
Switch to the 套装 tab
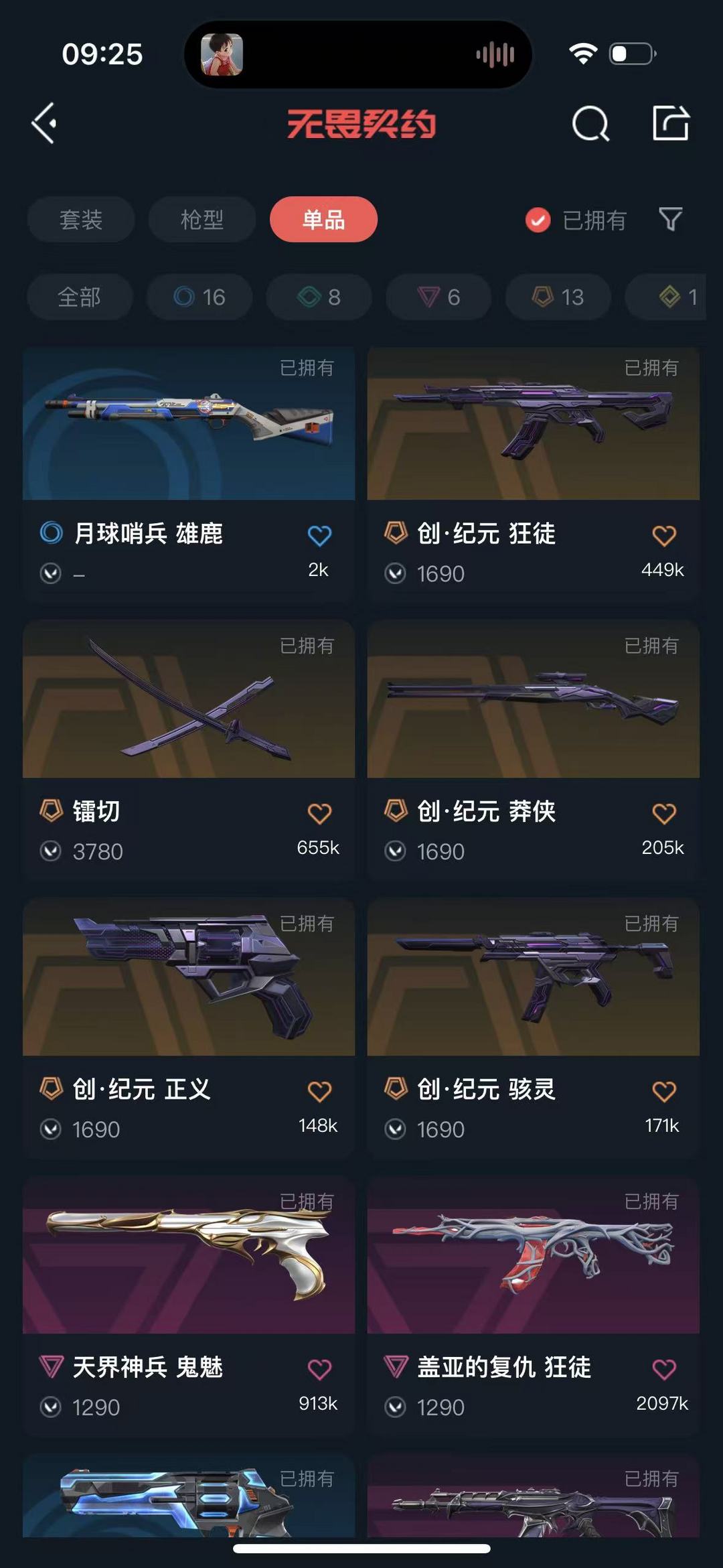[x=81, y=219]
